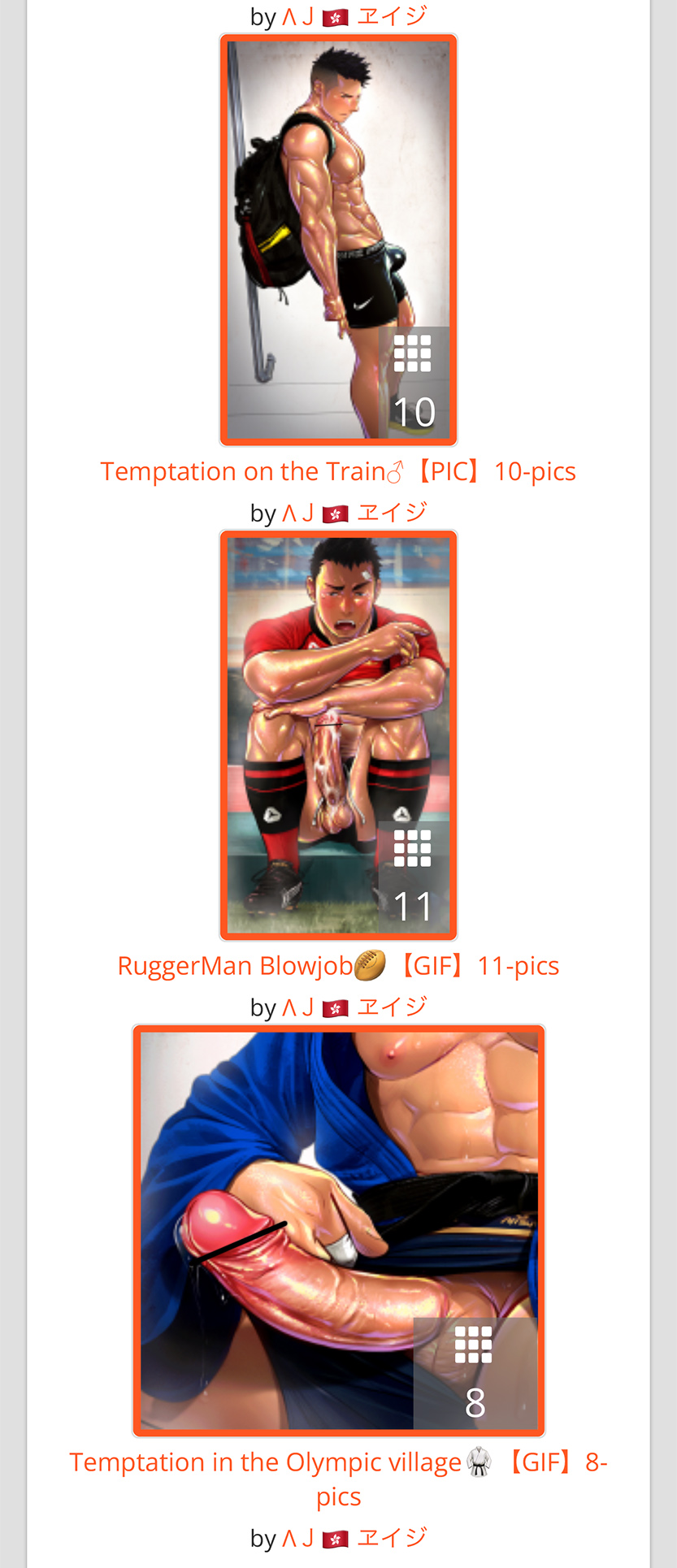This screenshot has height=1568, width=677.
Task: Open the Temptation on the Train gallery thumbnail
Action: (x=338, y=240)
